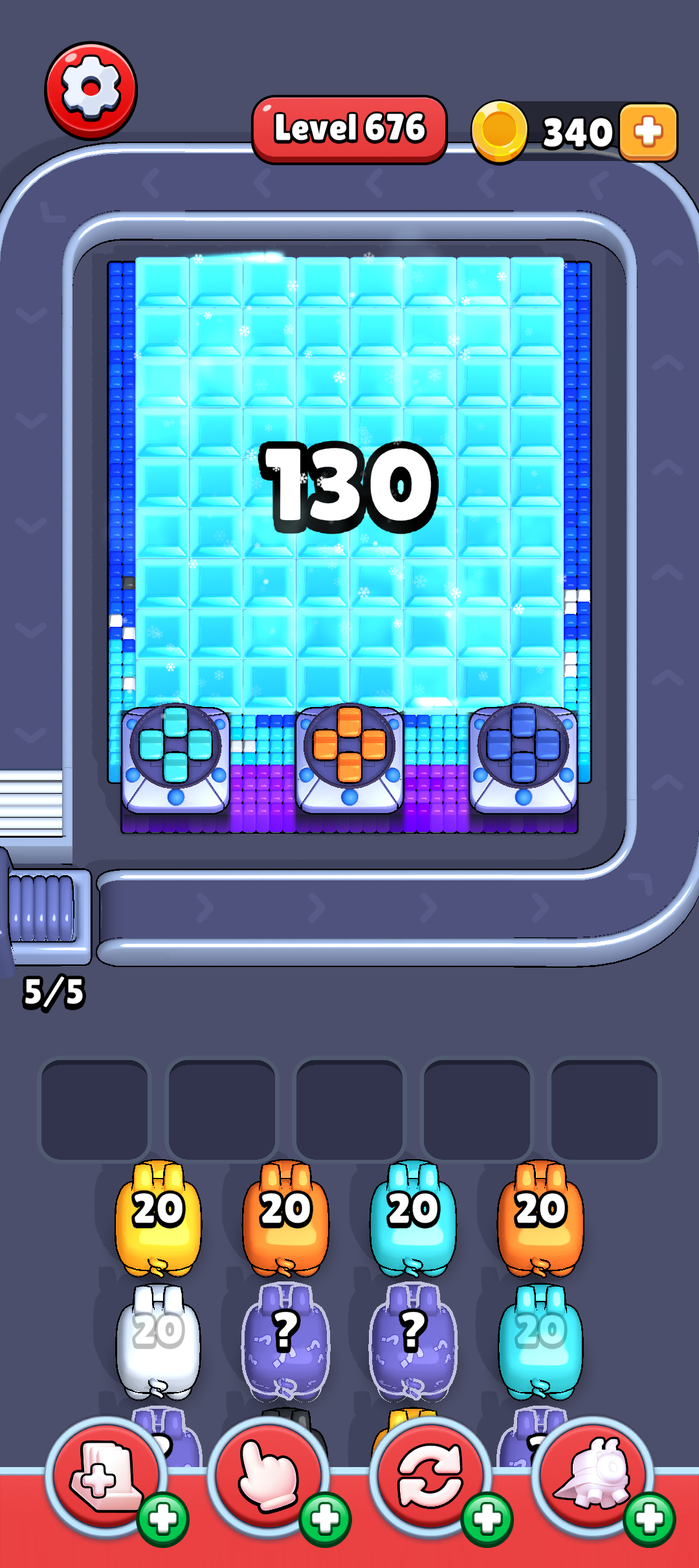Add more coins with the plus button
The width and height of the screenshot is (699, 1568).
tap(648, 132)
